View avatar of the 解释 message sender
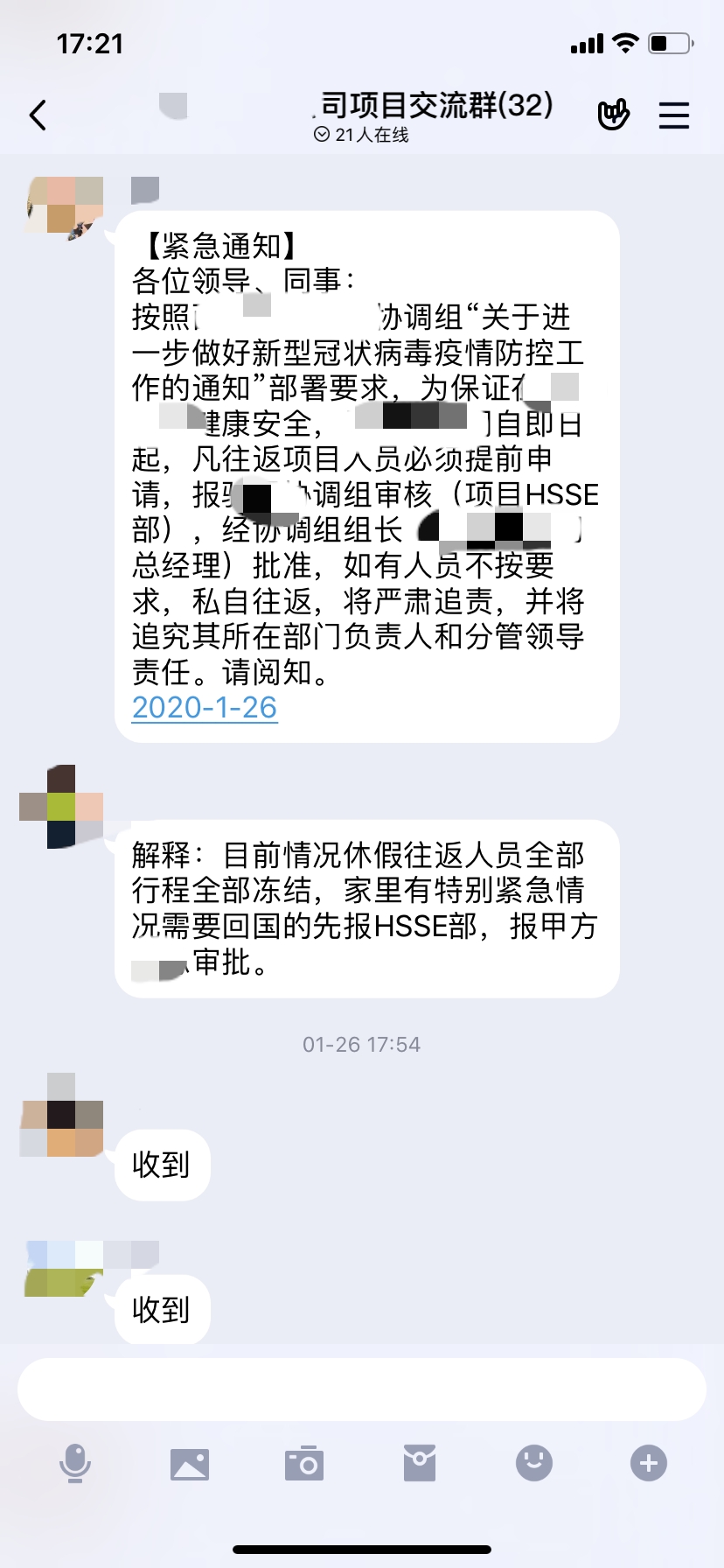 pos(61,806)
